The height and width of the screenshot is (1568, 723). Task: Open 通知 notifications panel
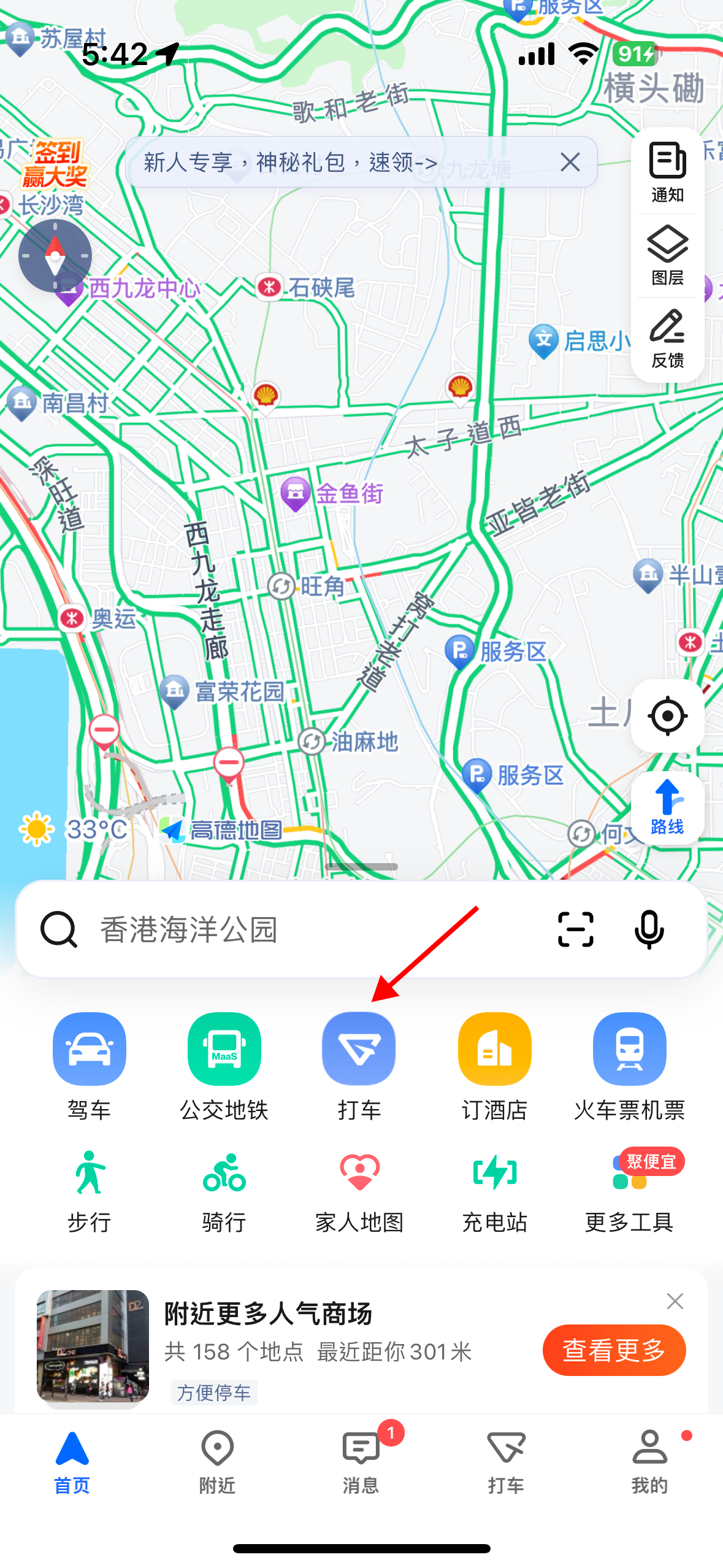667,172
